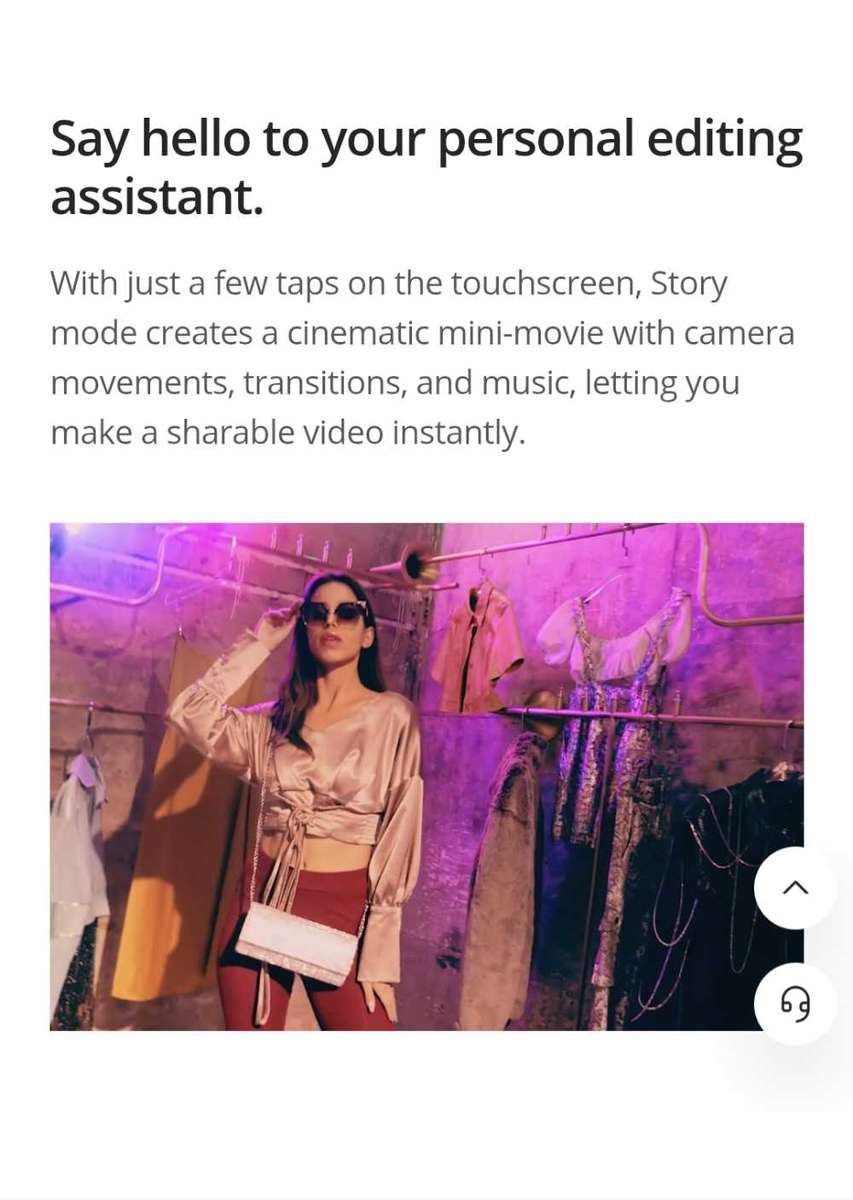Tap the scroll-to-top arrow button
Viewport: 853px width, 1200px height.
pyautogui.click(x=795, y=888)
